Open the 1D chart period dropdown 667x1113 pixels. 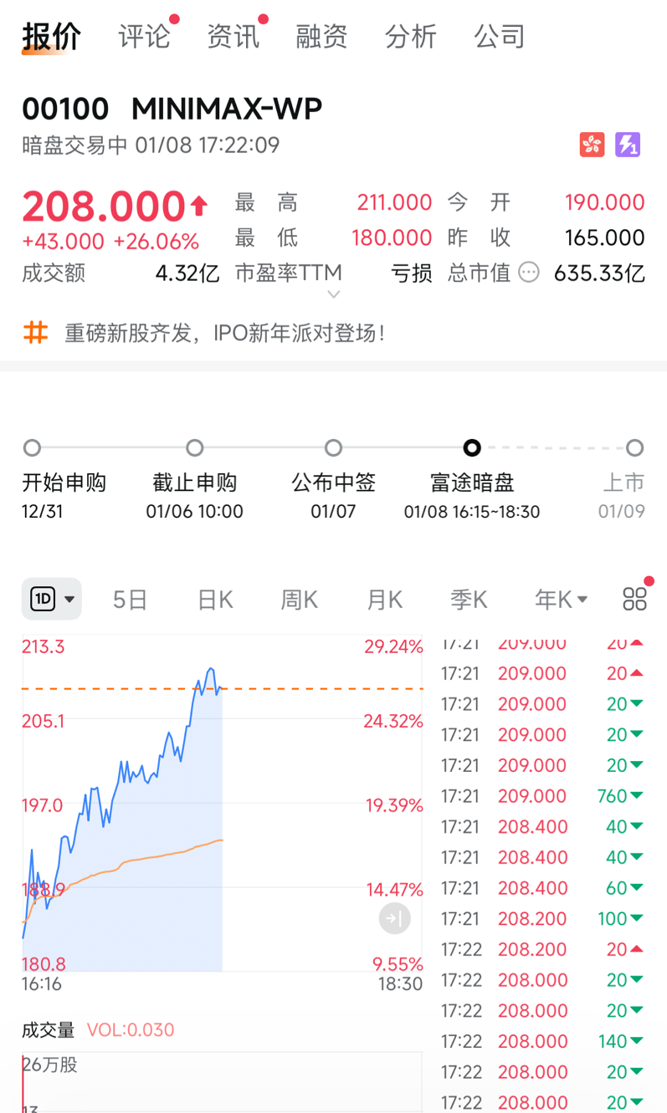(52, 599)
